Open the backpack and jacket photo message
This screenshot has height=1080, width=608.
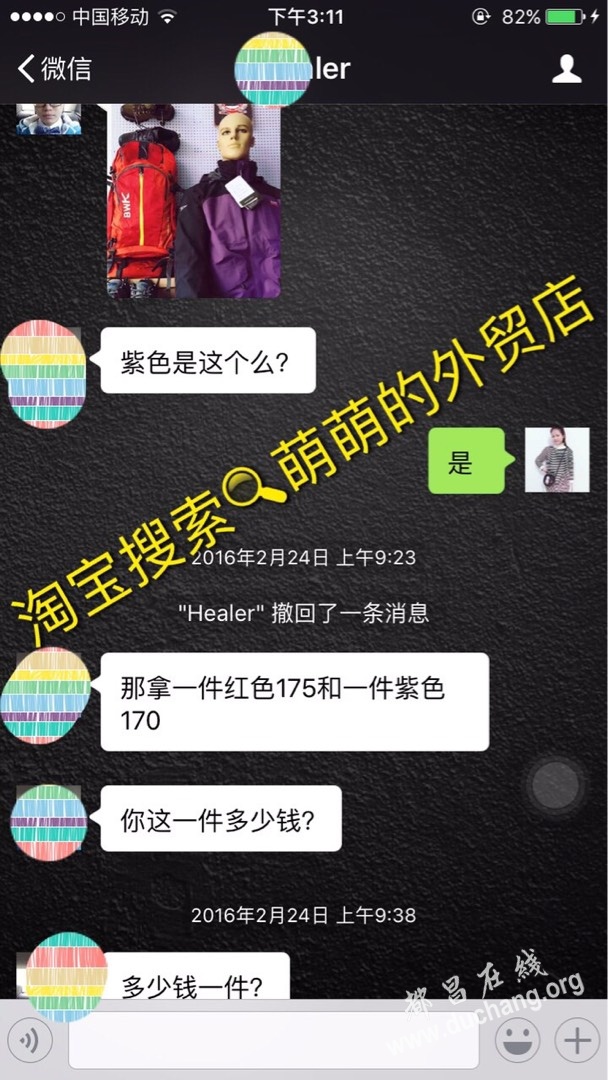tap(193, 199)
